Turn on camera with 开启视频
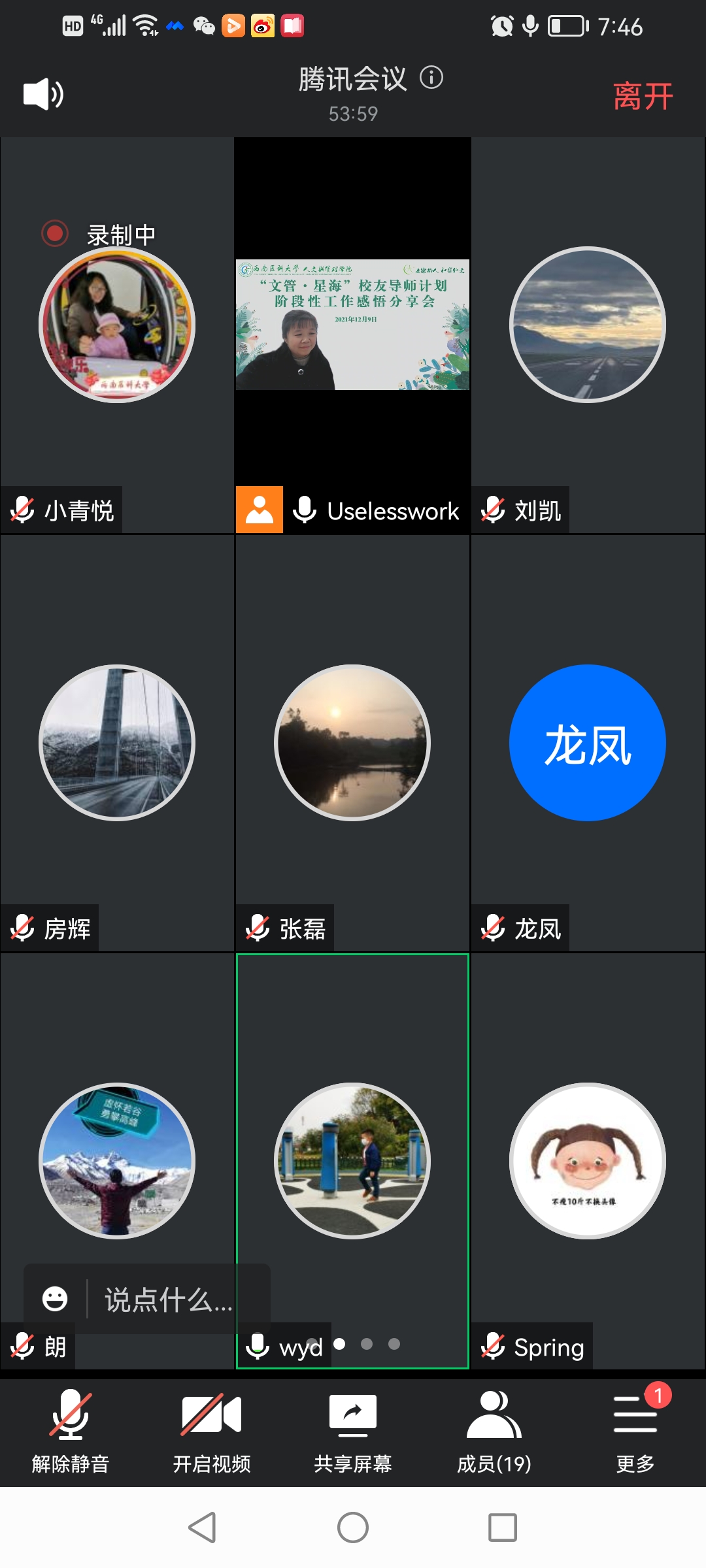The image size is (706, 1568). tap(211, 1431)
